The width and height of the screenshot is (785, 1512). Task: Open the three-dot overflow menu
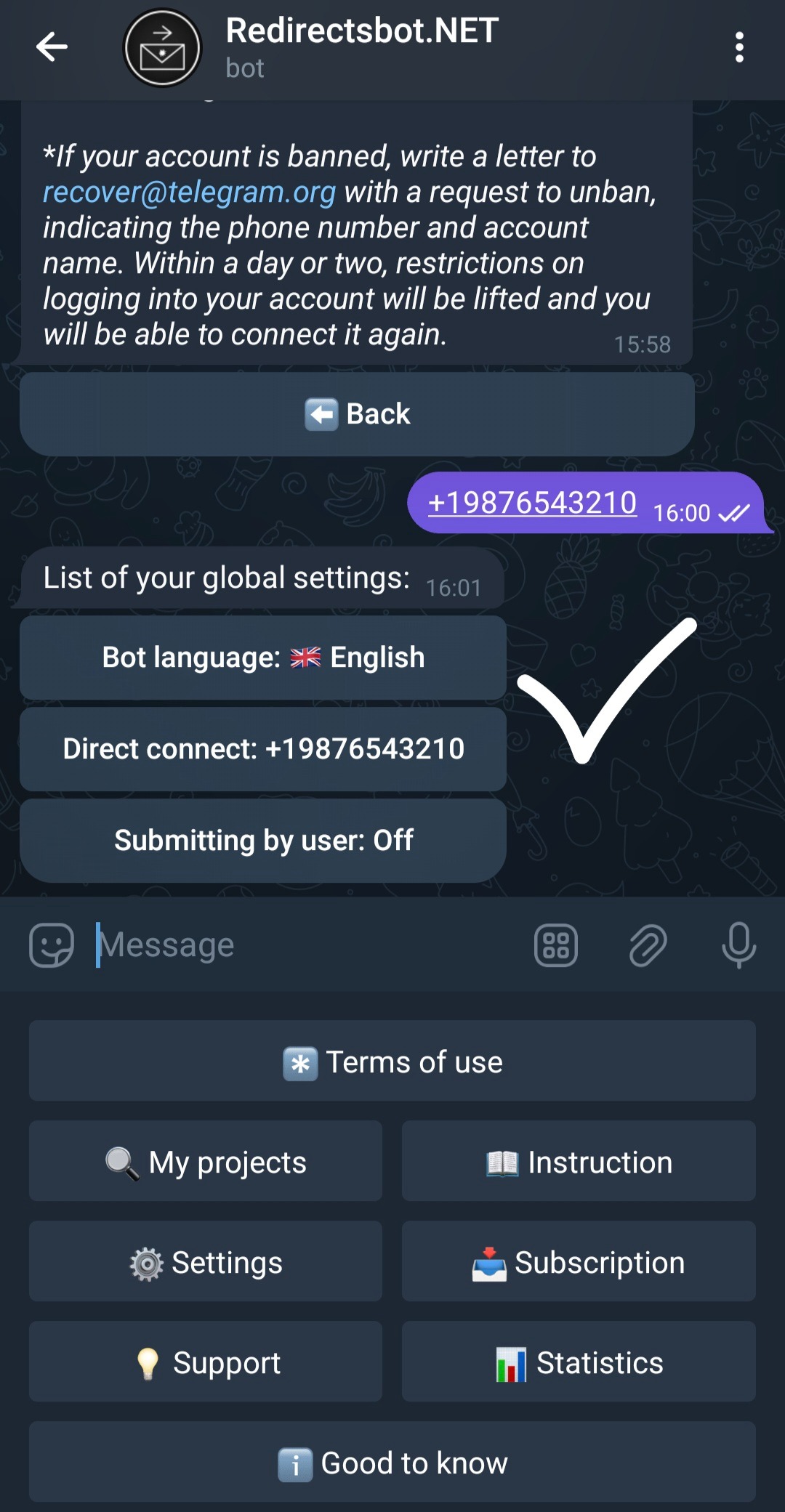738,48
